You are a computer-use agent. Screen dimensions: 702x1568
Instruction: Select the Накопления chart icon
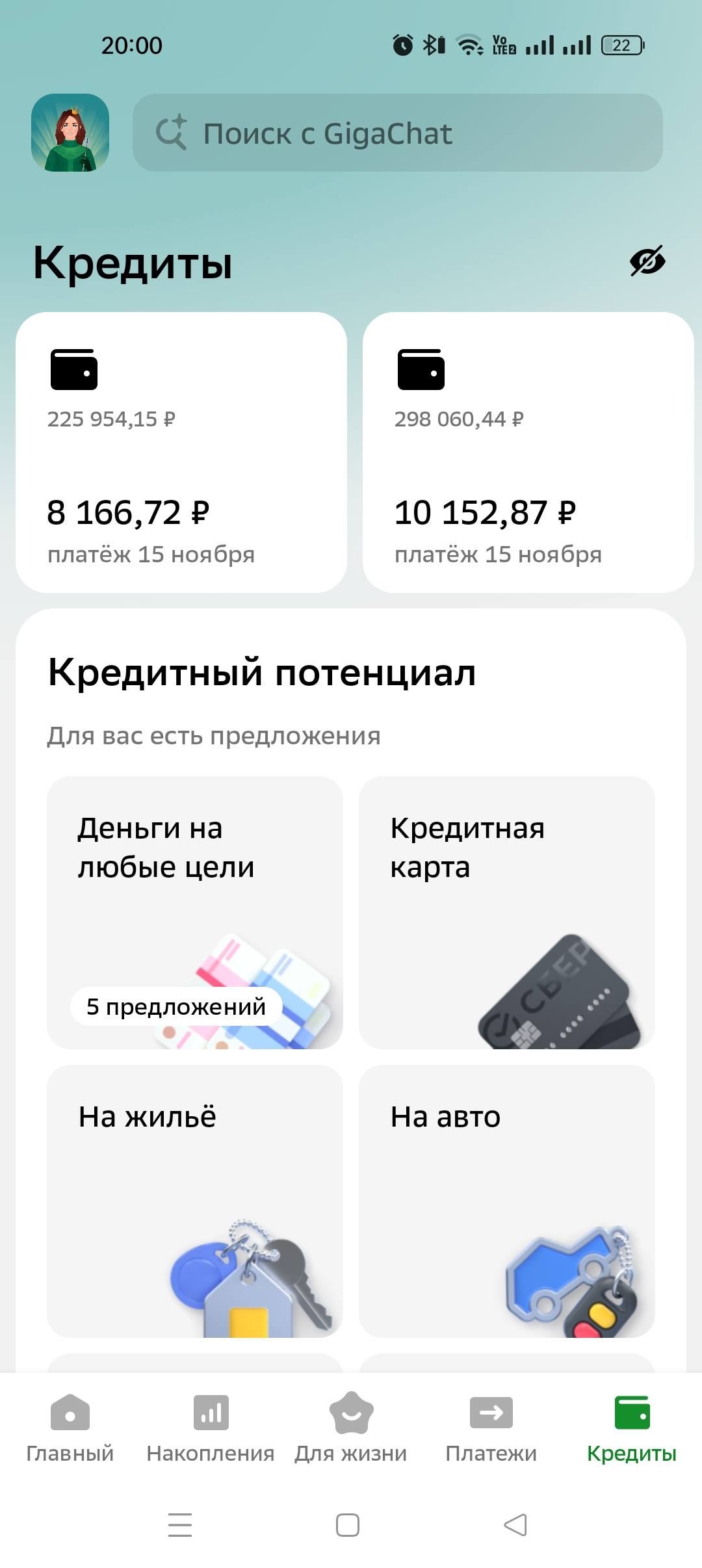[x=211, y=1413]
